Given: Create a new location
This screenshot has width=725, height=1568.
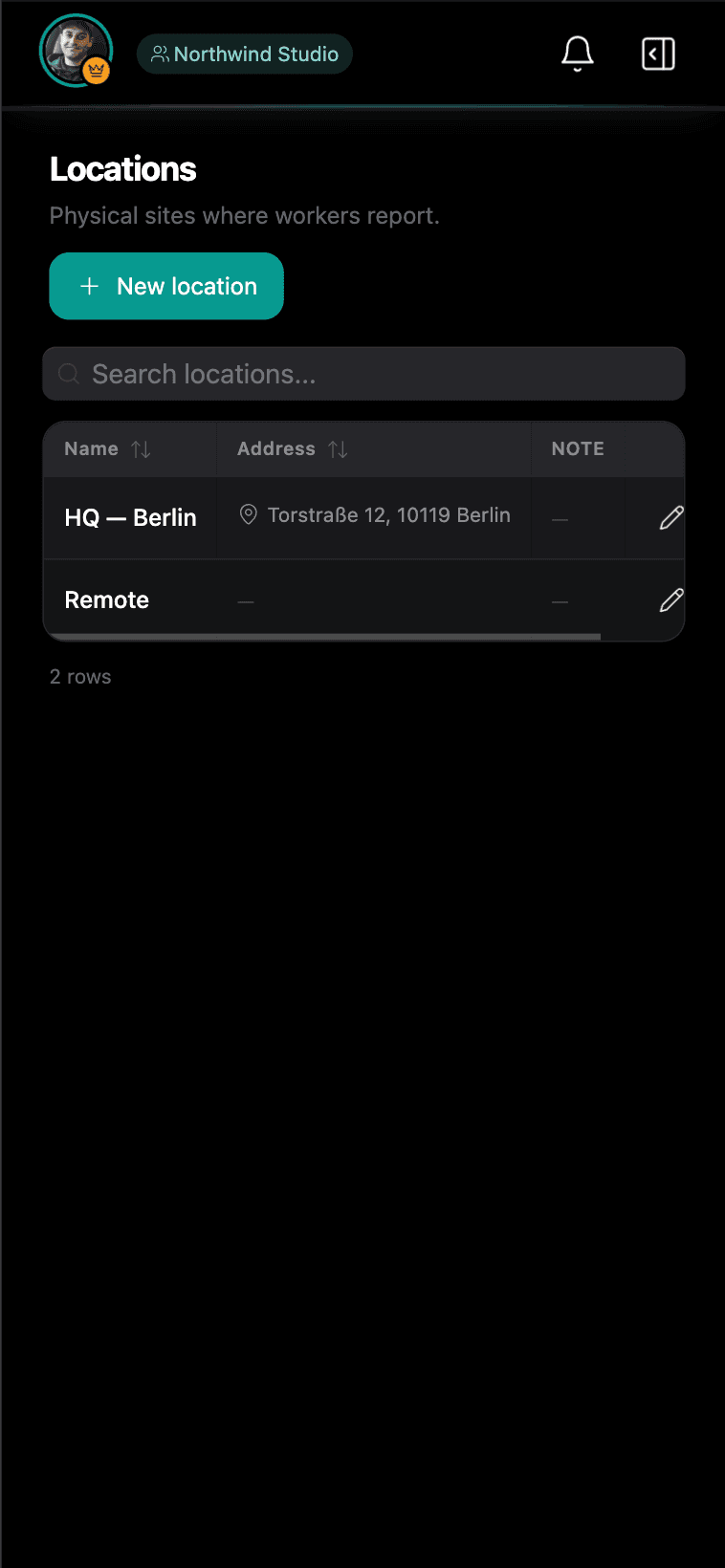Looking at the screenshot, I should [x=166, y=286].
